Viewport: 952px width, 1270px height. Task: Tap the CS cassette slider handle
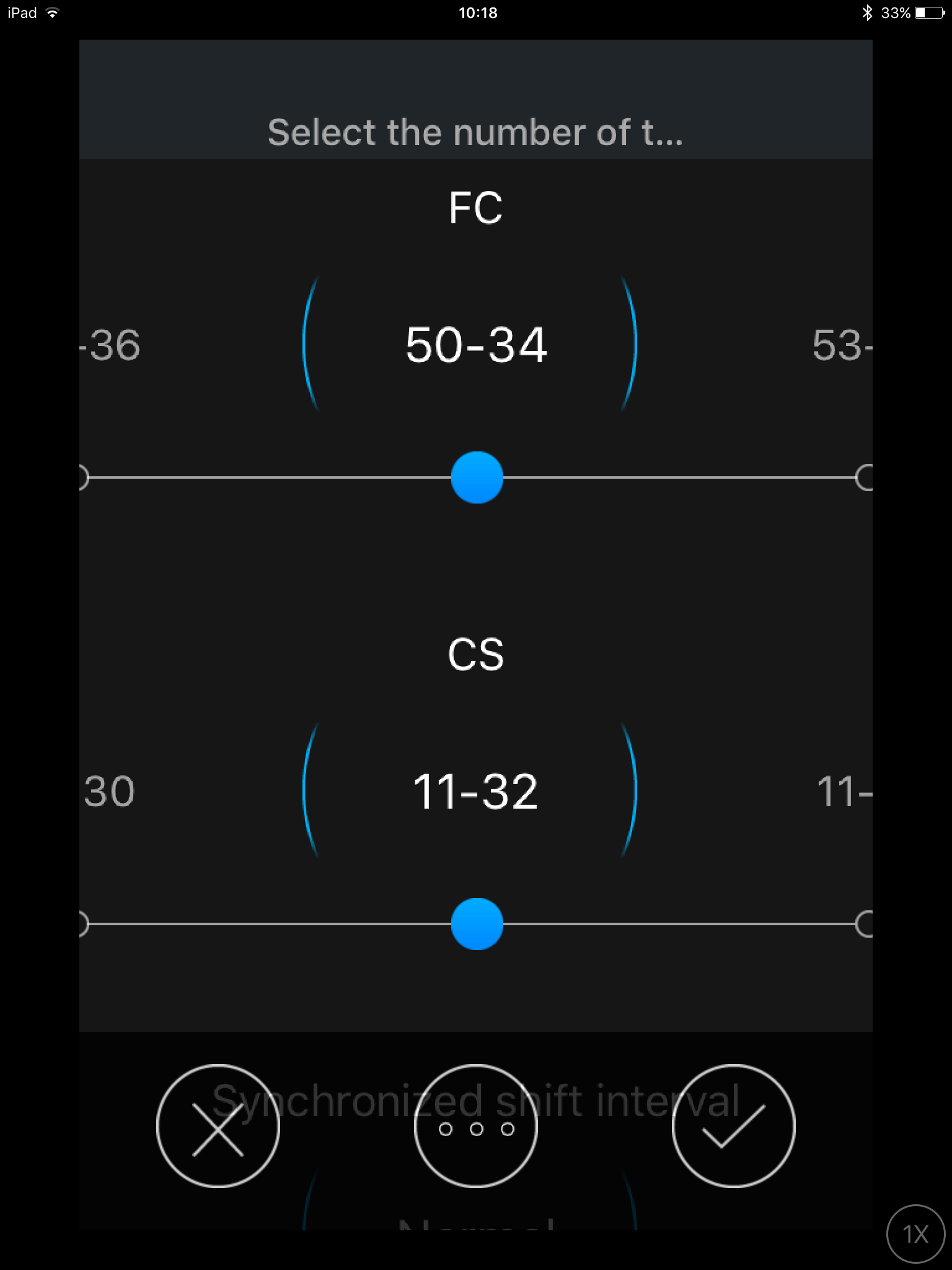pyautogui.click(x=477, y=924)
